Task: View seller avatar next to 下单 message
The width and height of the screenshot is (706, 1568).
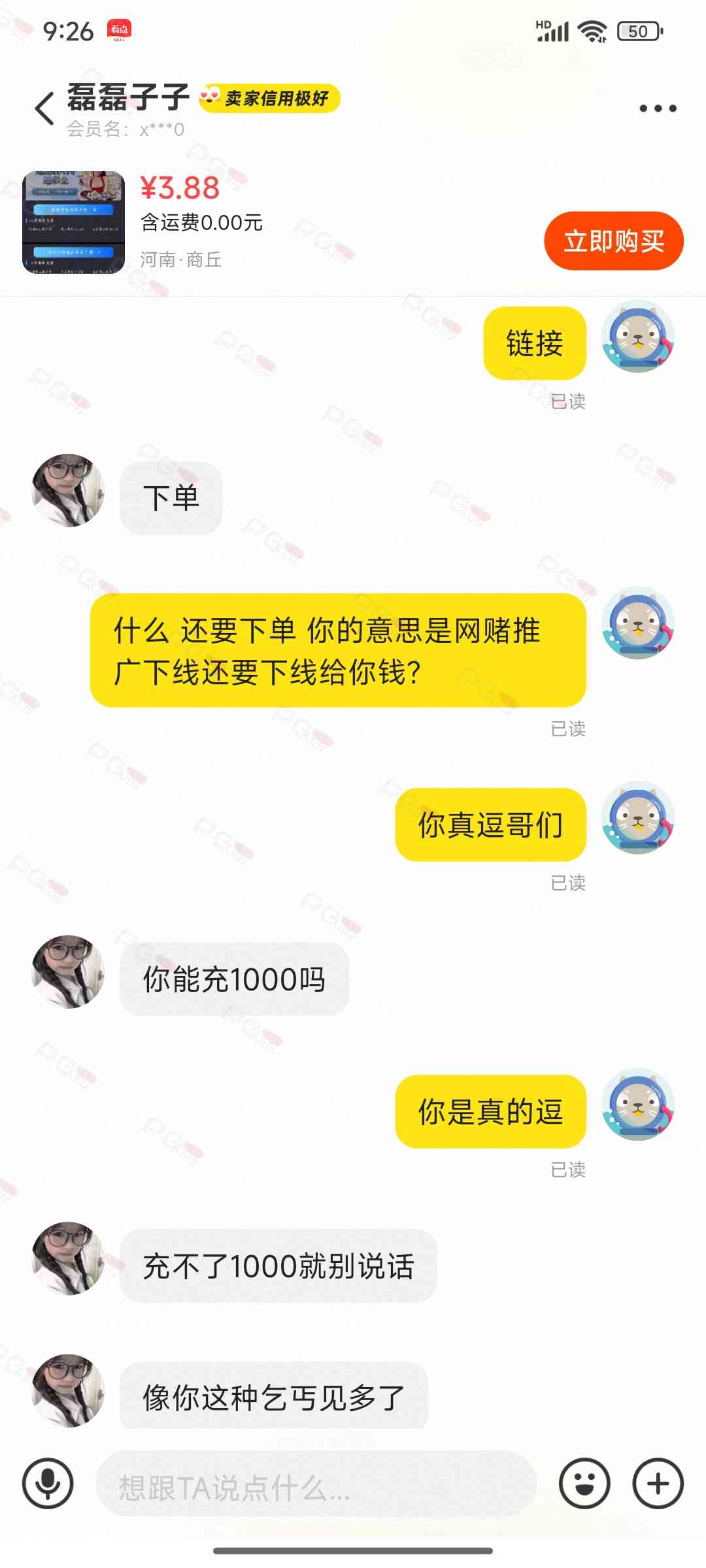Action: (68, 491)
